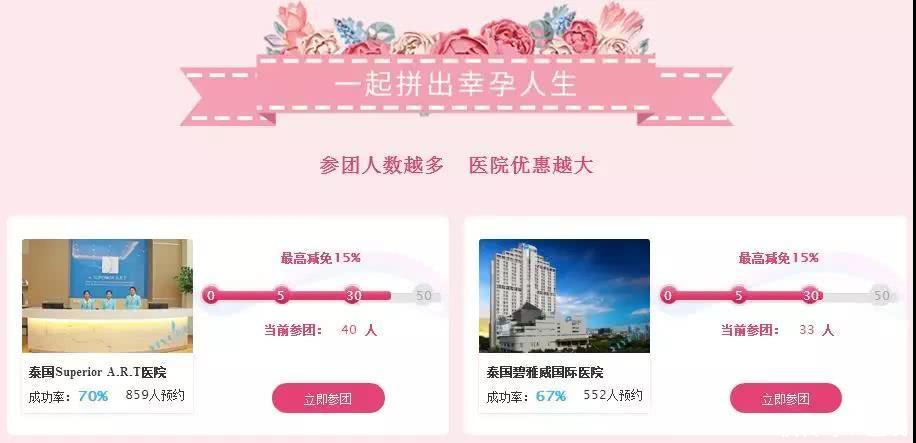Open the 泰国Superior A.R.T医院 card
The image size is (916, 443).
pyautogui.click(x=107, y=297)
